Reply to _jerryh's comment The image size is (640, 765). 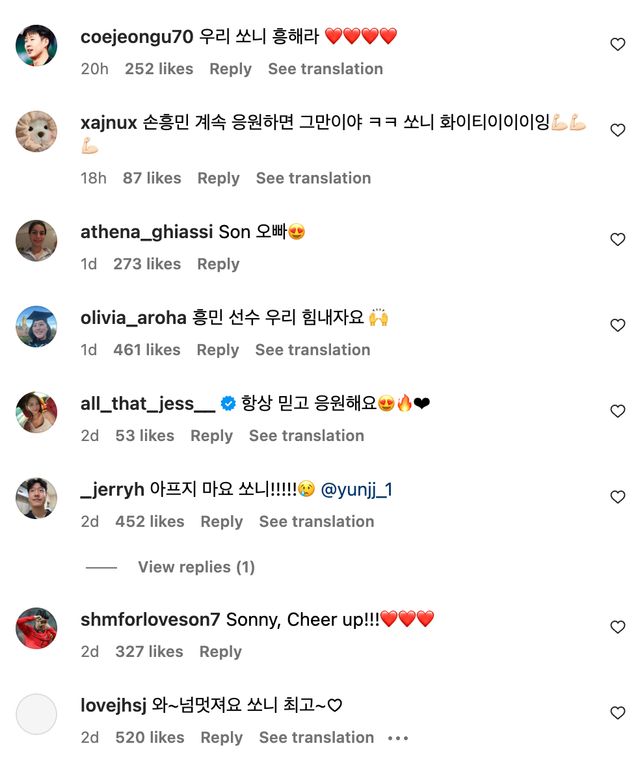(x=221, y=522)
